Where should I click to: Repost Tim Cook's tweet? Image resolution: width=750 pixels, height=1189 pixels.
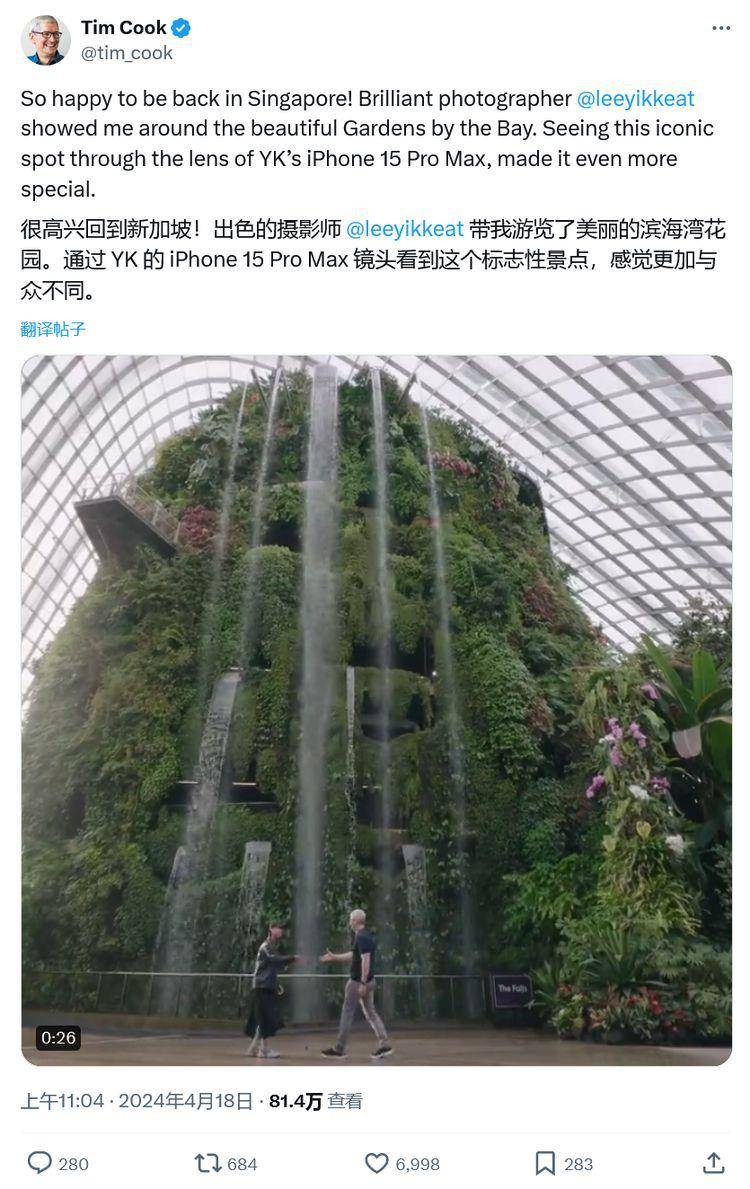(x=208, y=1163)
